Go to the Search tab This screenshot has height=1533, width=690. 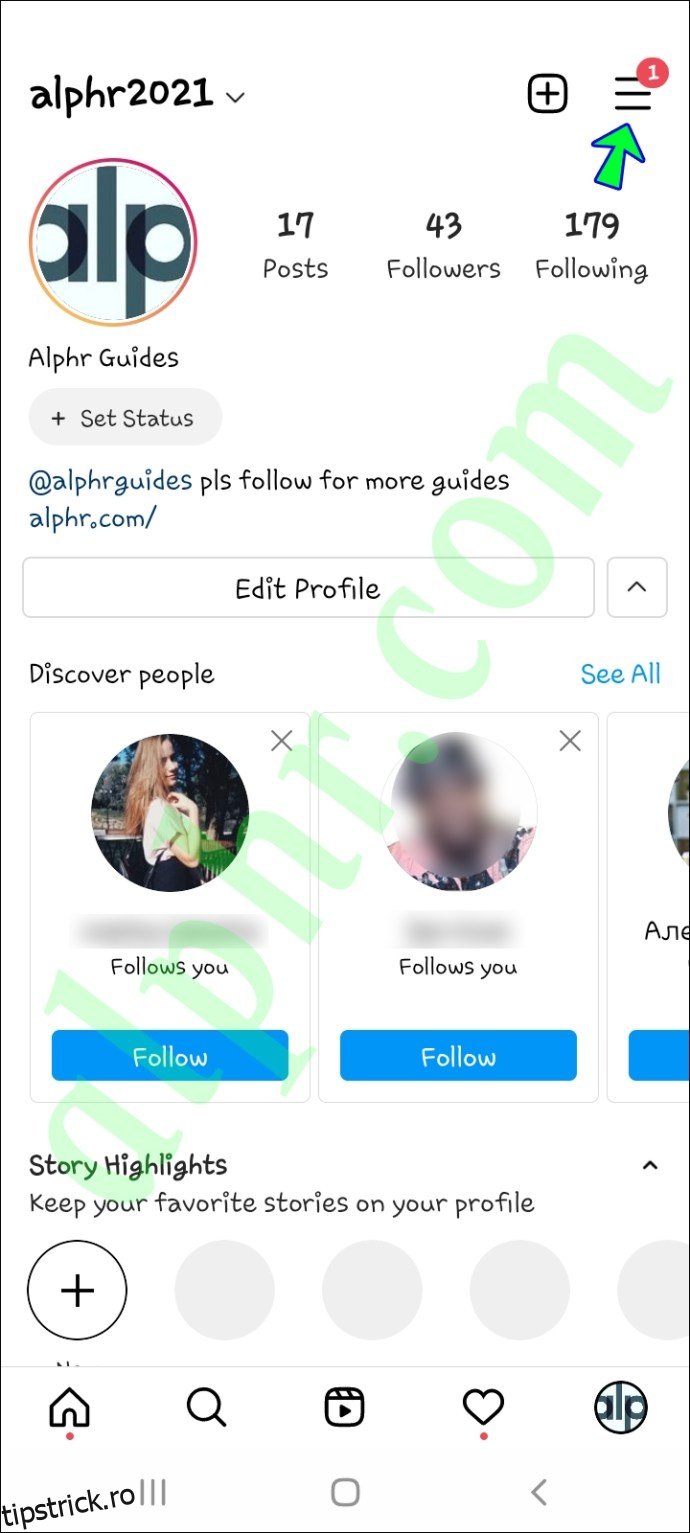[x=207, y=1409]
